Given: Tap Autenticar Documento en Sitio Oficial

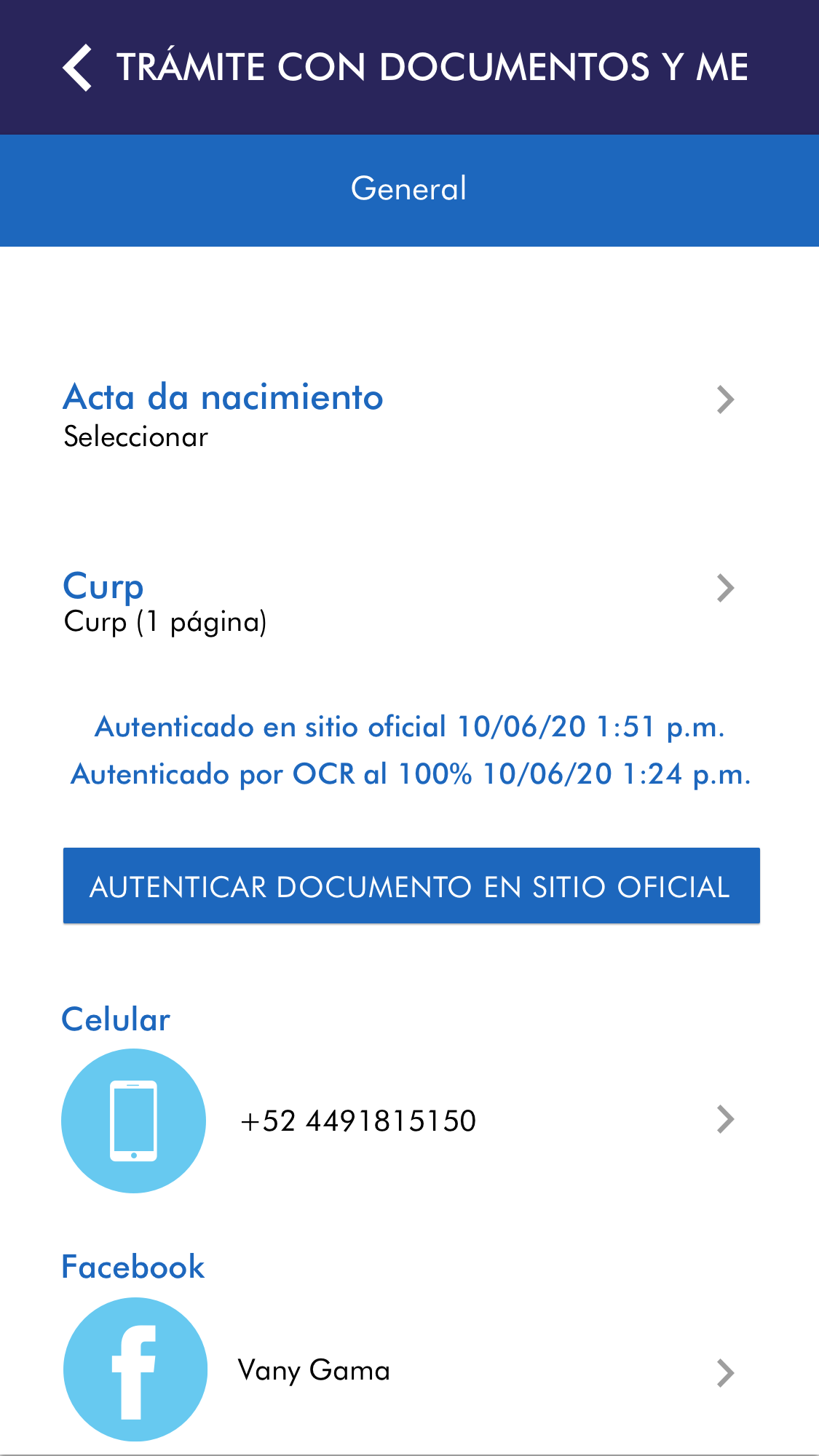Looking at the screenshot, I should [x=411, y=886].
